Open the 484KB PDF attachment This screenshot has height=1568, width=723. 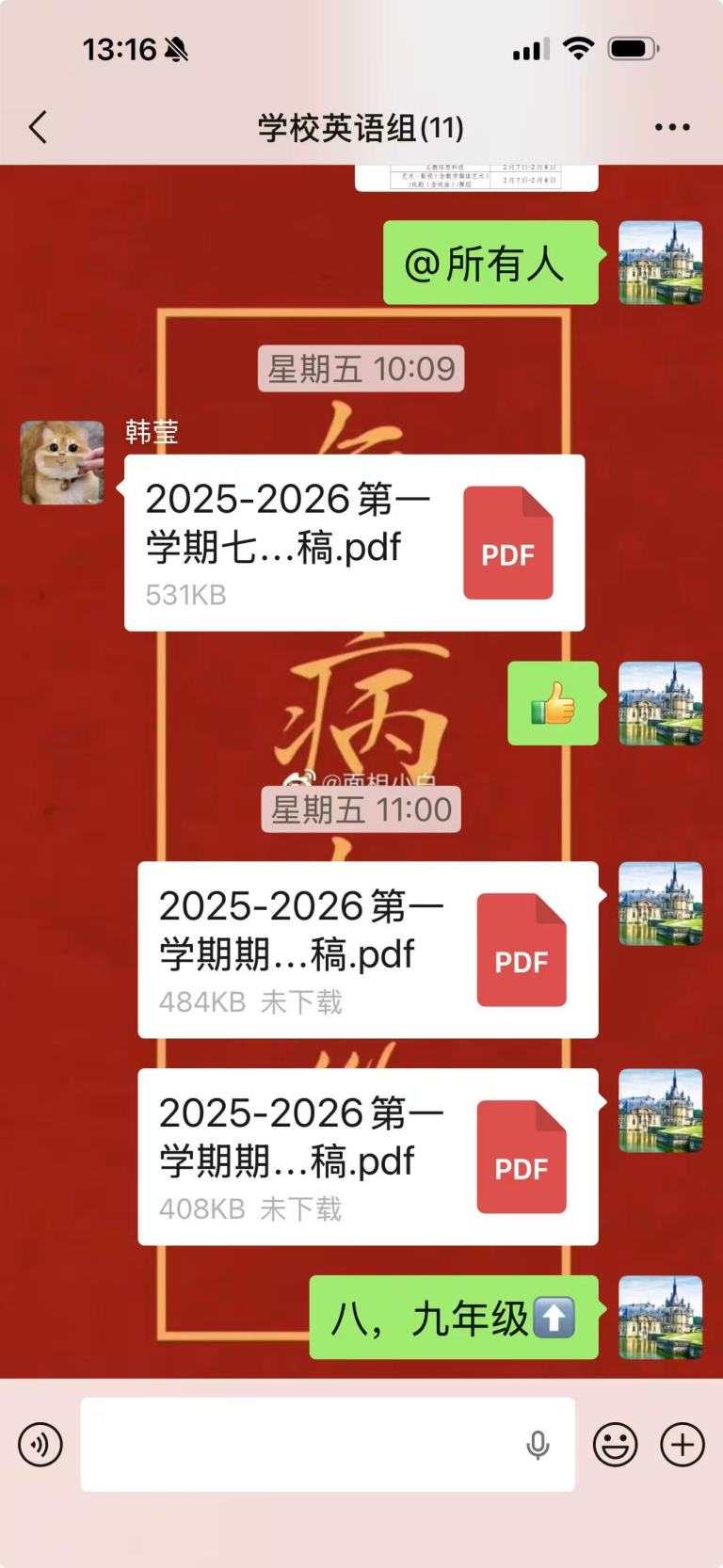click(367, 950)
